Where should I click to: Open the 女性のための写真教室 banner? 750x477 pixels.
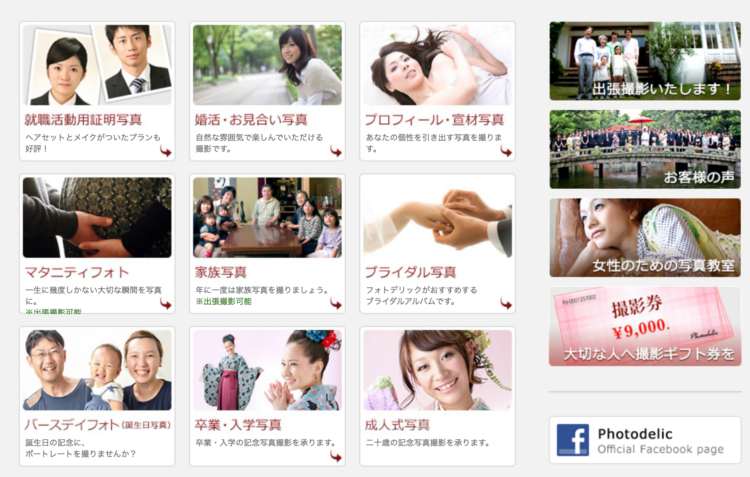644,237
